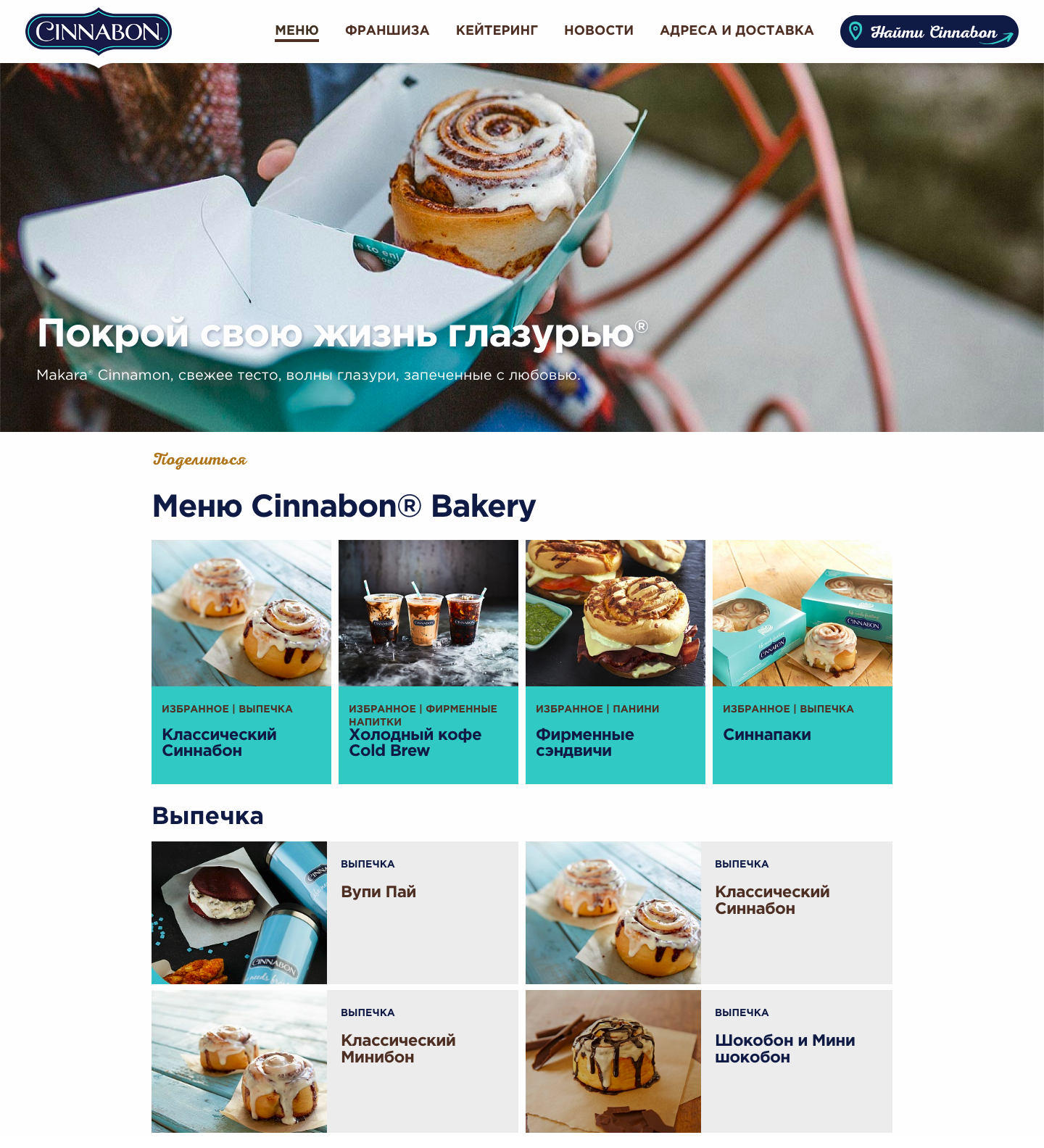Open the Холодный кофе Cold Brew card
Image resolution: width=1044 pixels, height=1148 pixels.
point(428,661)
